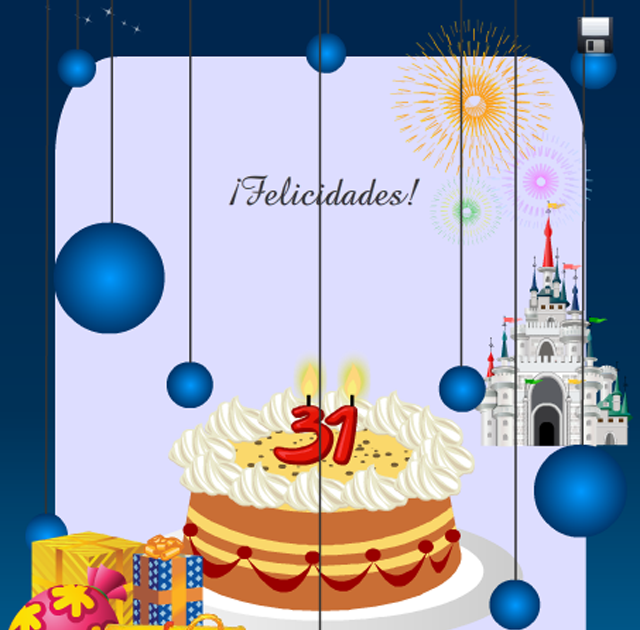Save the birthday card with floppy disk icon
This screenshot has width=640, height=630.
(594, 34)
